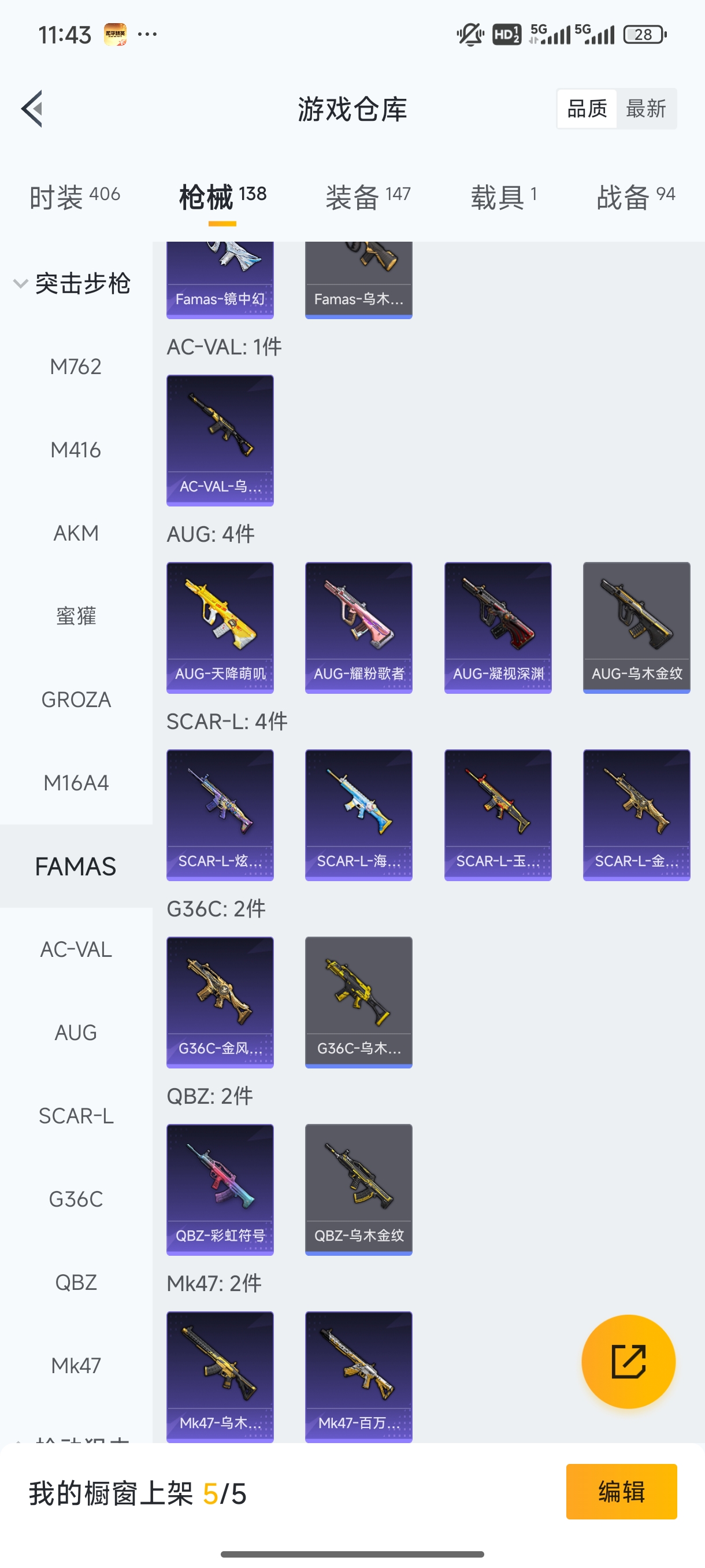Select GROZA in the weapon list

[76, 700]
